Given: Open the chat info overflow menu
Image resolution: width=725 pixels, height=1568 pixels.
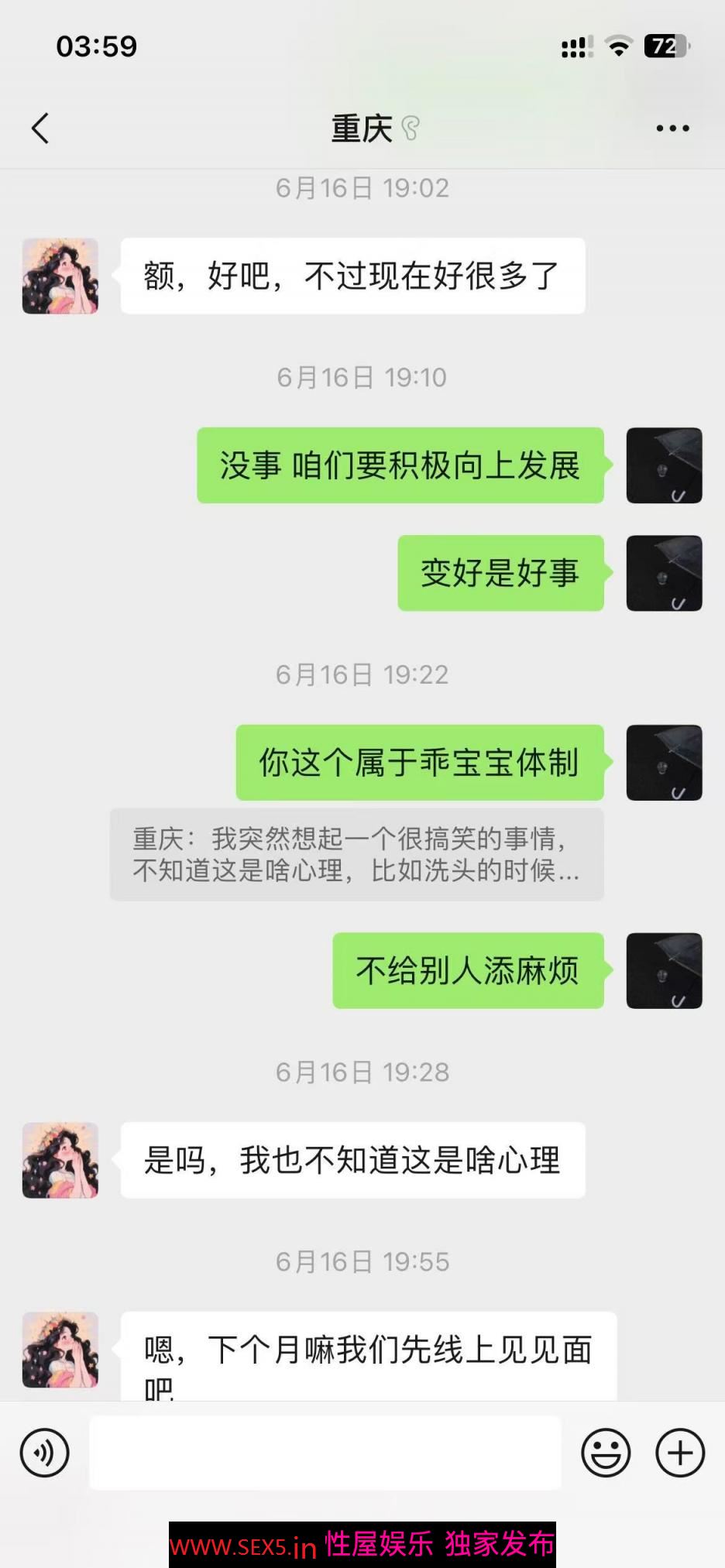Looking at the screenshot, I should pos(672,129).
